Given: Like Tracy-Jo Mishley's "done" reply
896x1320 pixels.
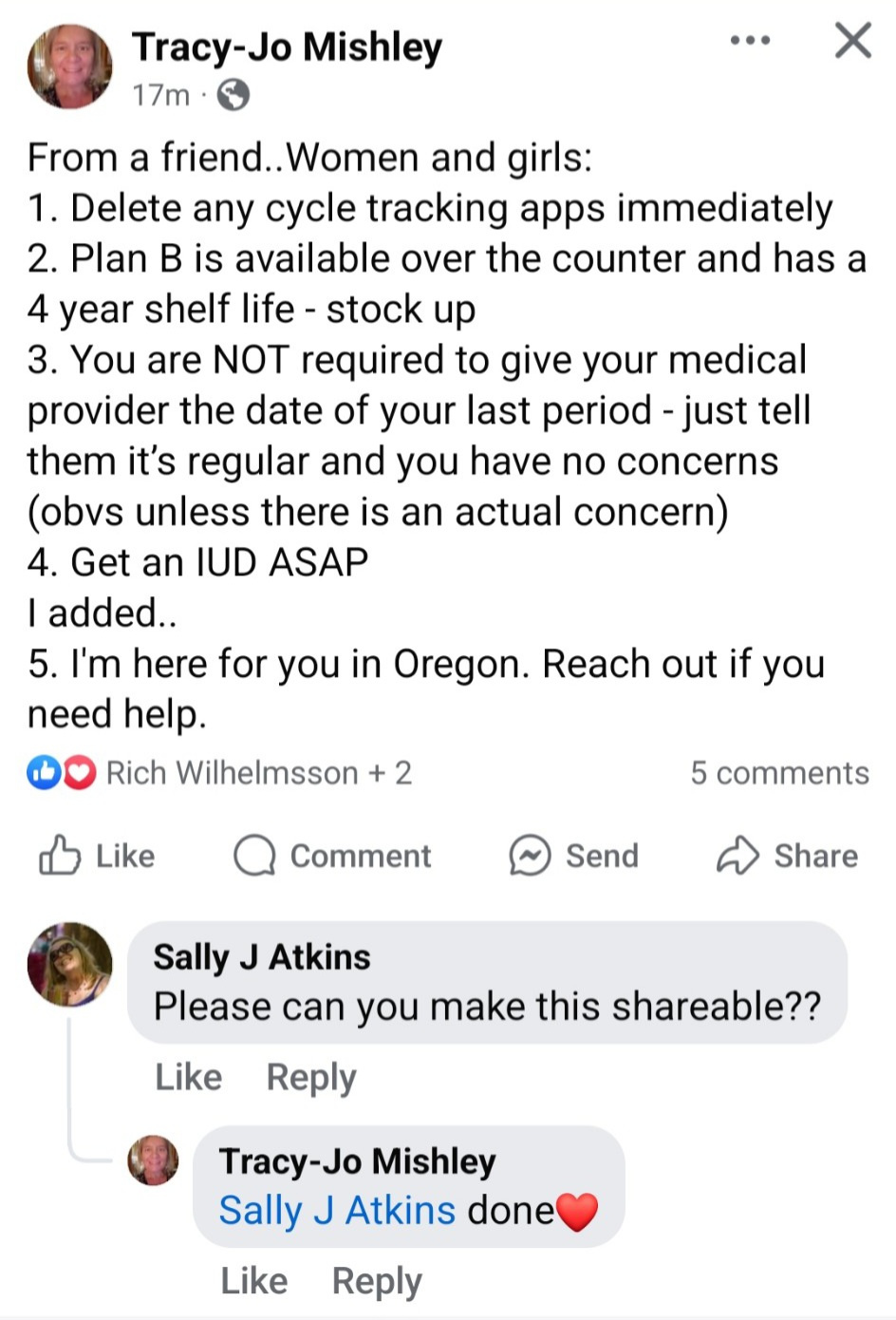Looking at the screenshot, I should 253,1281.
